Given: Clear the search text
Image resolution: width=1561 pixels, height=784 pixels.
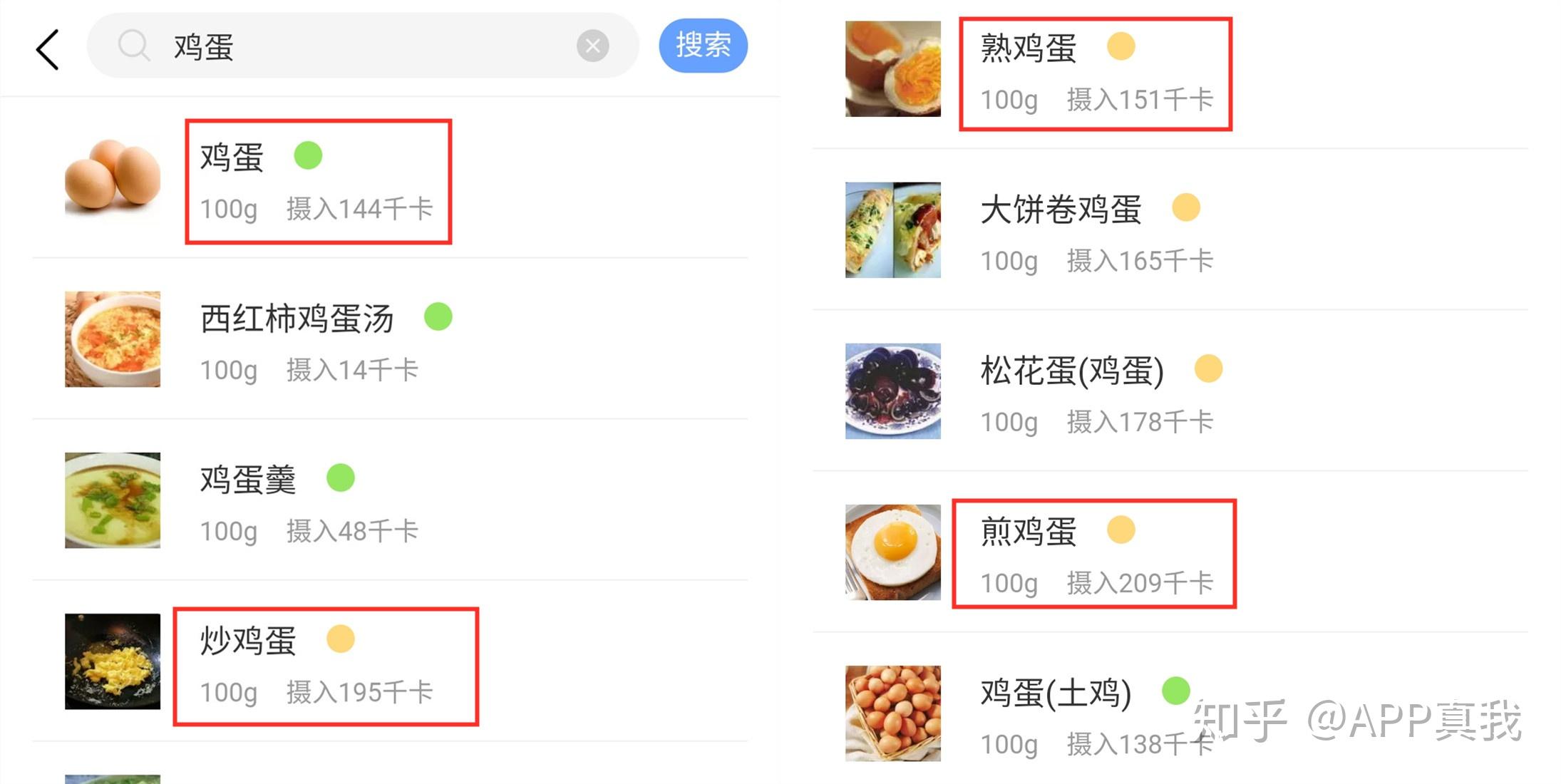Looking at the screenshot, I should [592, 47].
